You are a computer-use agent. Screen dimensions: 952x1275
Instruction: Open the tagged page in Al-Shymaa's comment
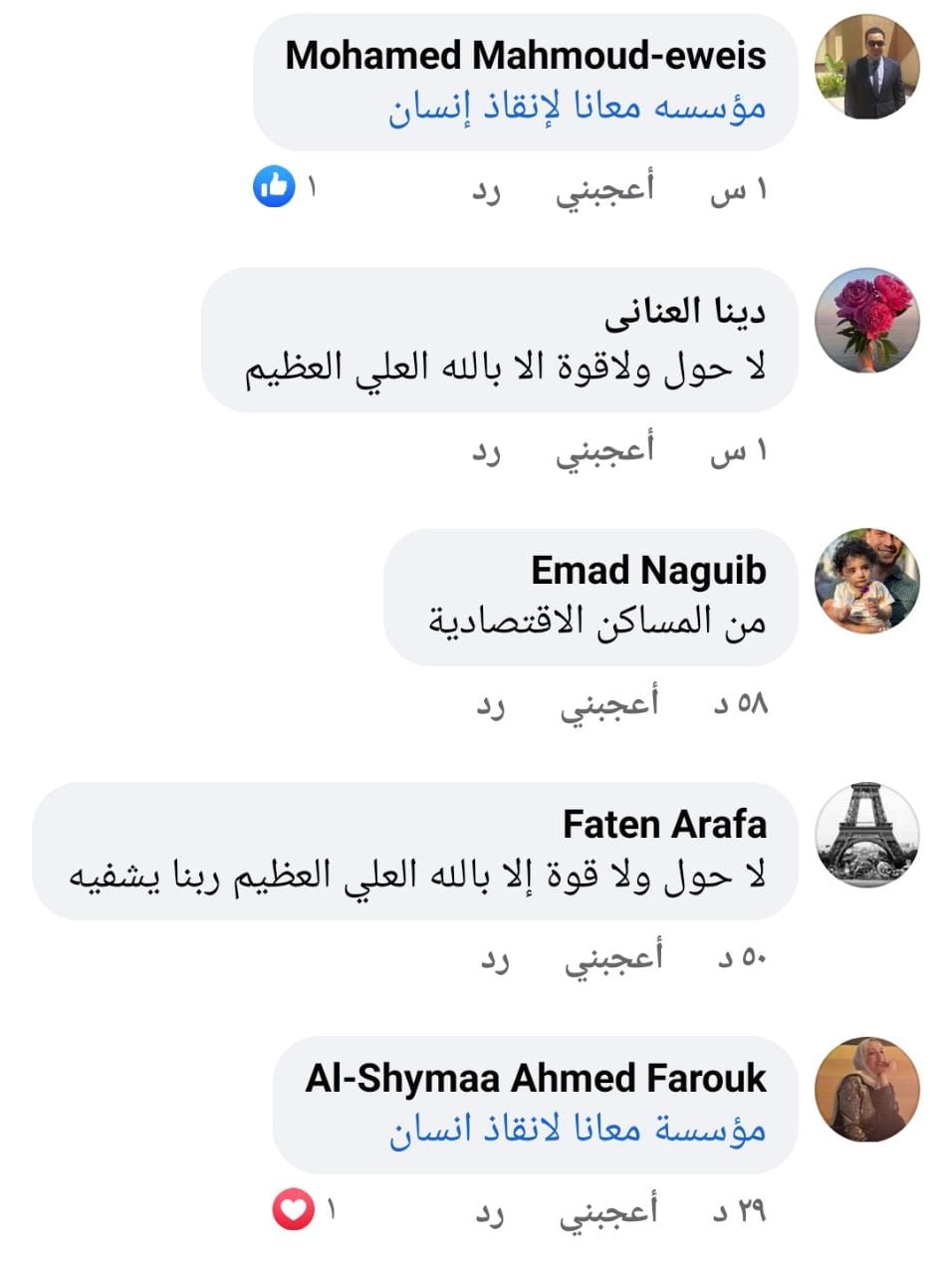coord(577,1131)
